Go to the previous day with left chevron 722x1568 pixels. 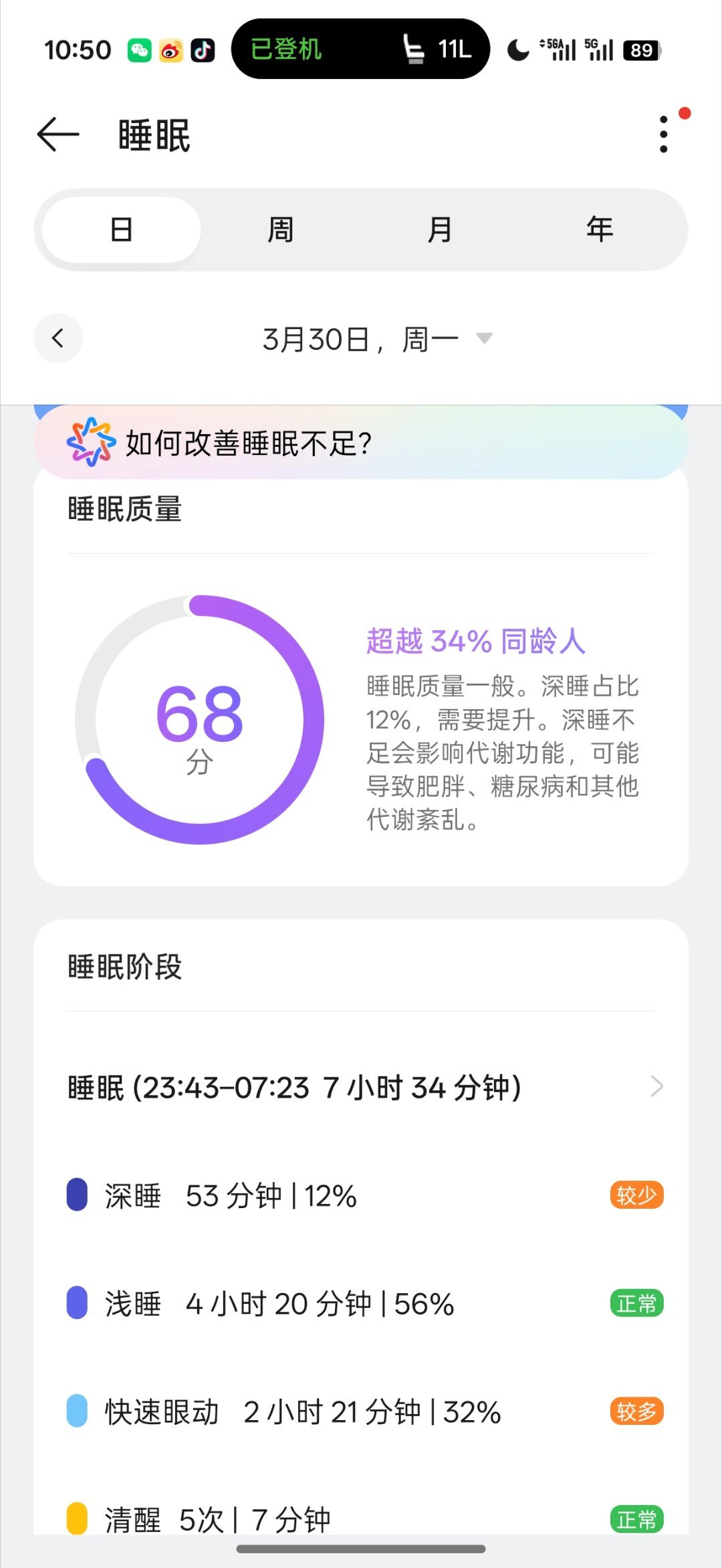coord(57,338)
